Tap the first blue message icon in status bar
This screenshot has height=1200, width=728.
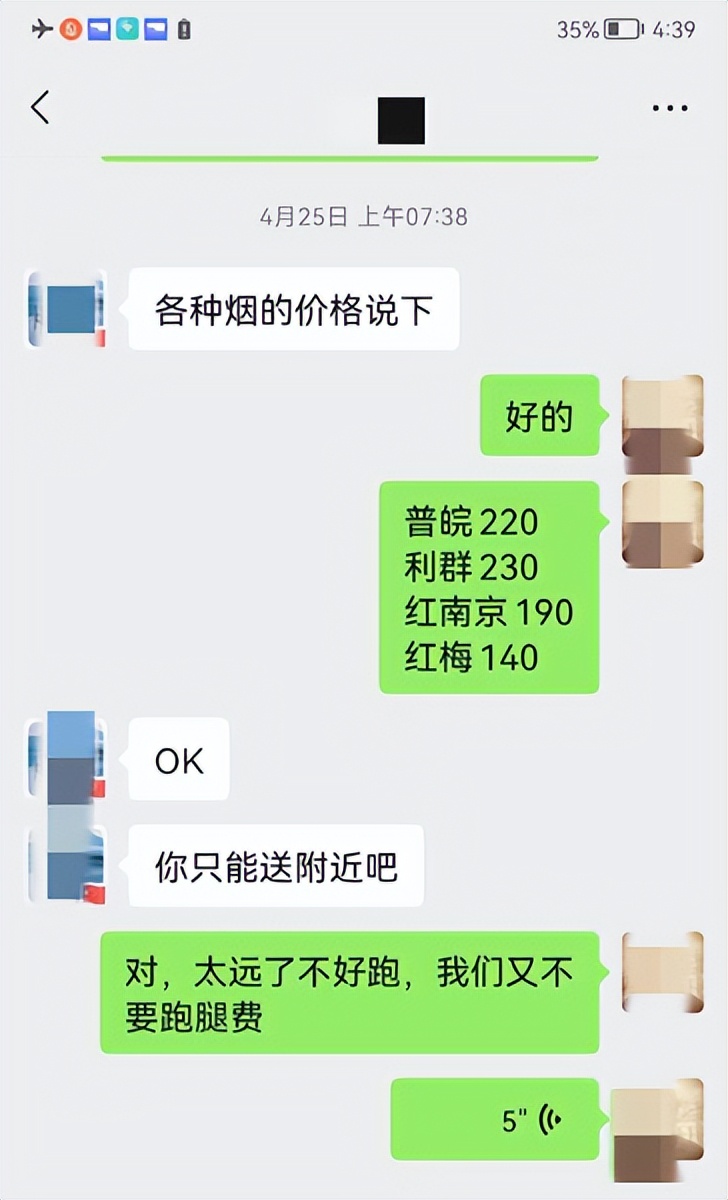pyautogui.click(x=98, y=29)
